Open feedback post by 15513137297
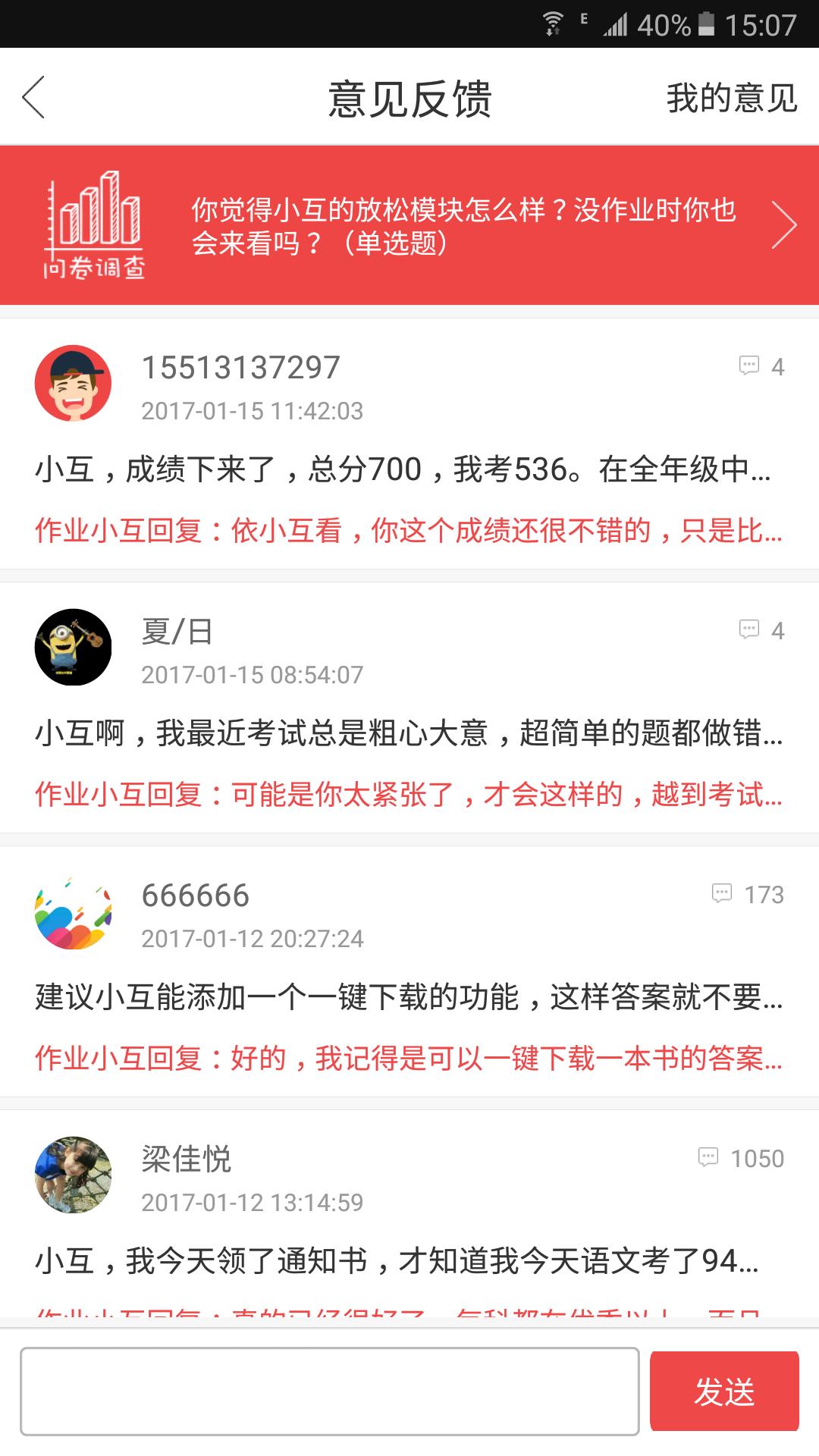Screen dimensions: 819x1456 (x=409, y=444)
